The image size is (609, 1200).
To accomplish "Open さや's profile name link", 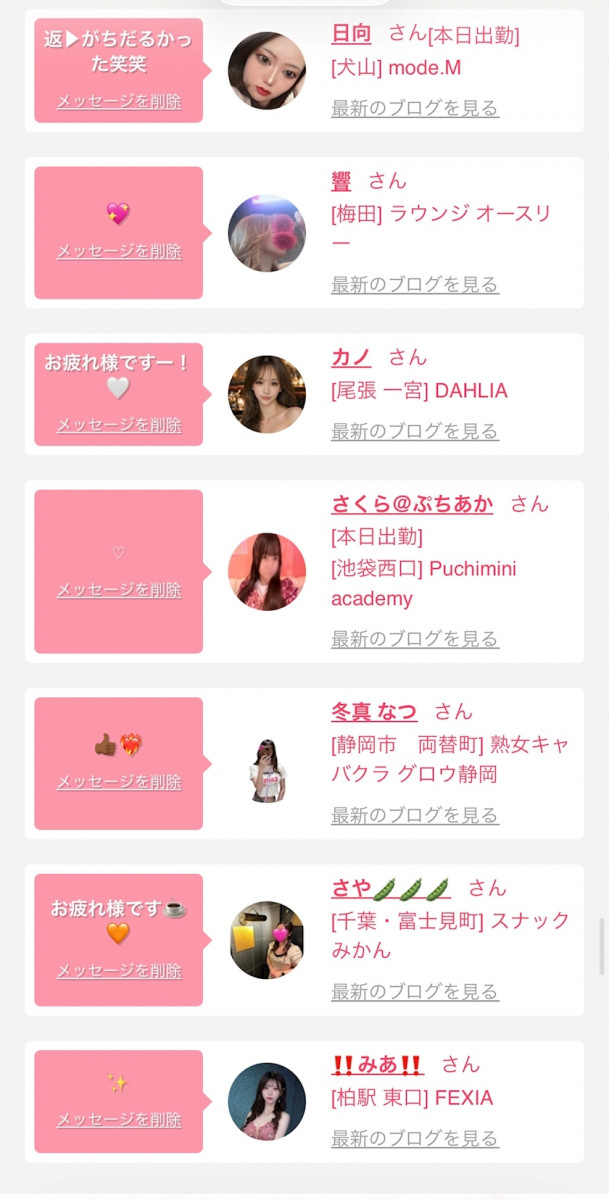I will click(391, 888).
